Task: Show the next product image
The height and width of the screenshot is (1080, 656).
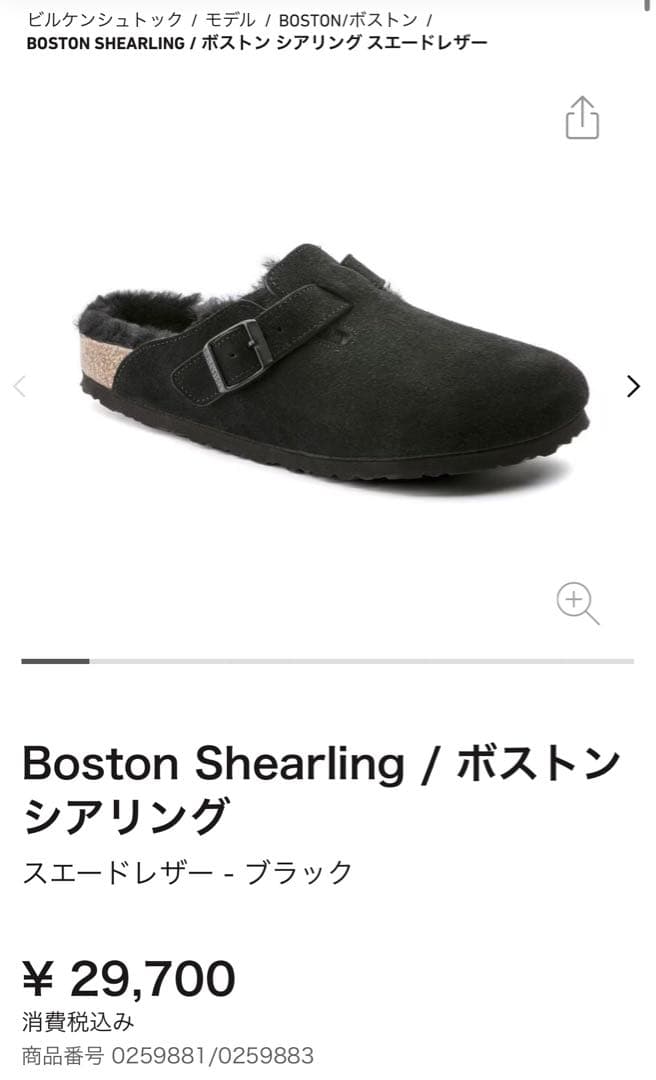Action: tap(632, 386)
